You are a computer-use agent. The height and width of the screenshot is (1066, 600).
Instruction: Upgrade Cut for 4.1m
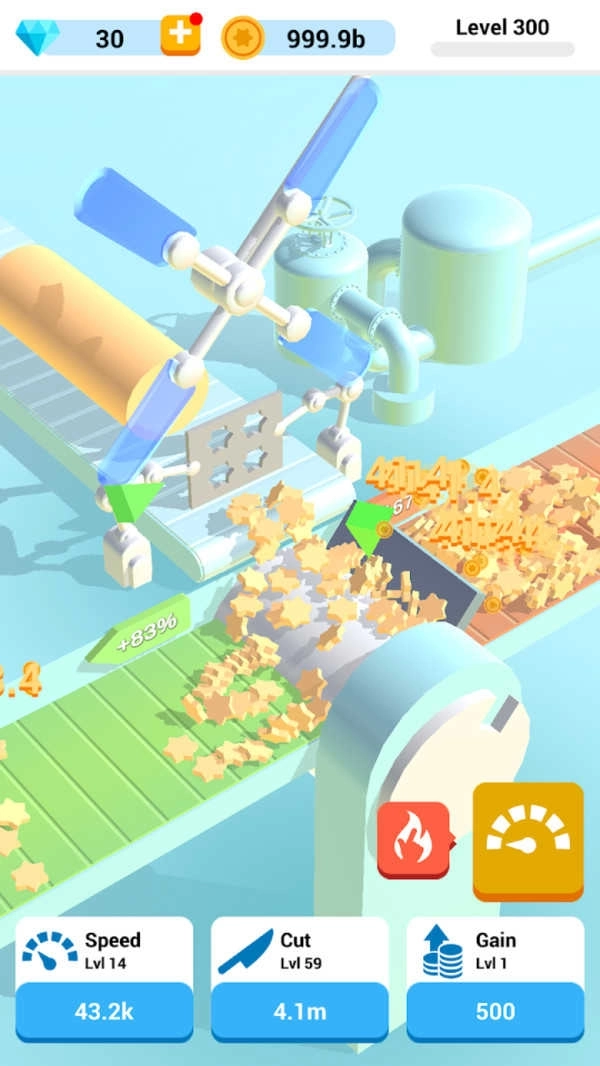(299, 1010)
